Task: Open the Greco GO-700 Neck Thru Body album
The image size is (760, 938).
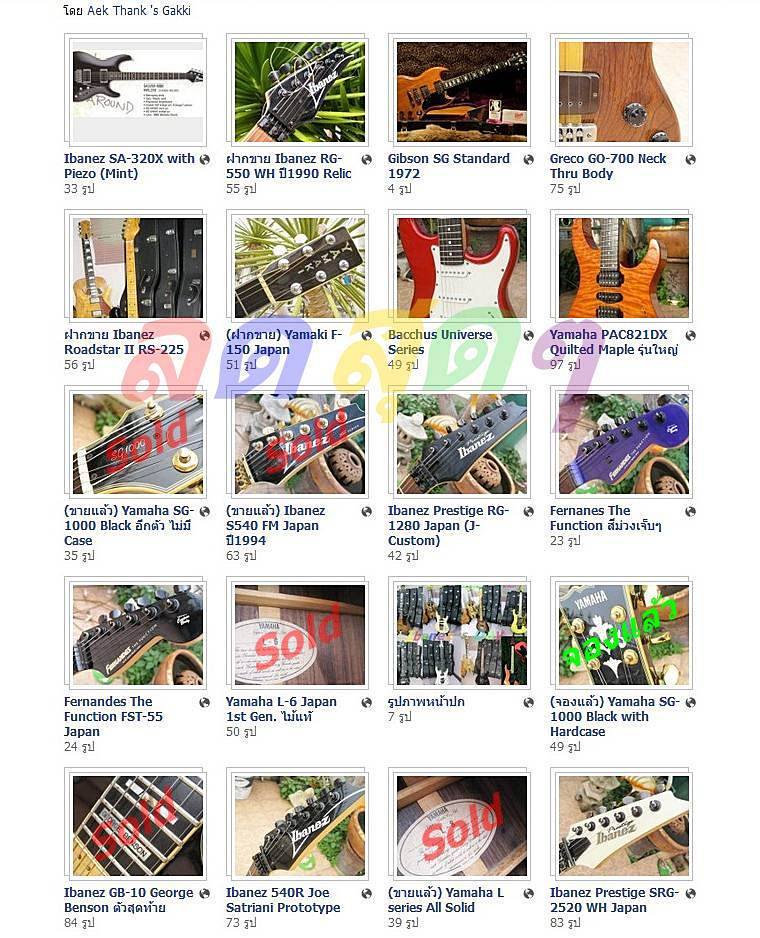Action: point(623,90)
